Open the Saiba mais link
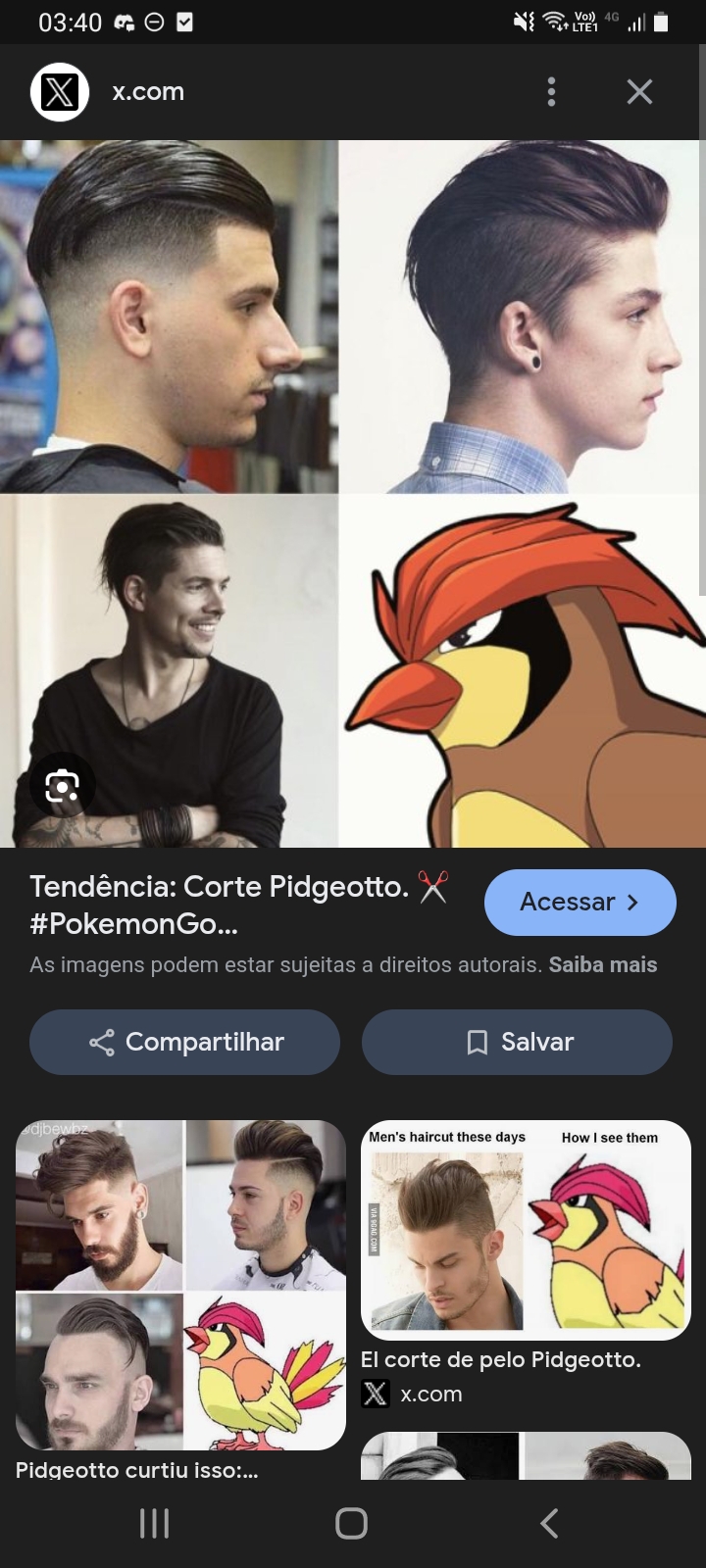 (602, 964)
